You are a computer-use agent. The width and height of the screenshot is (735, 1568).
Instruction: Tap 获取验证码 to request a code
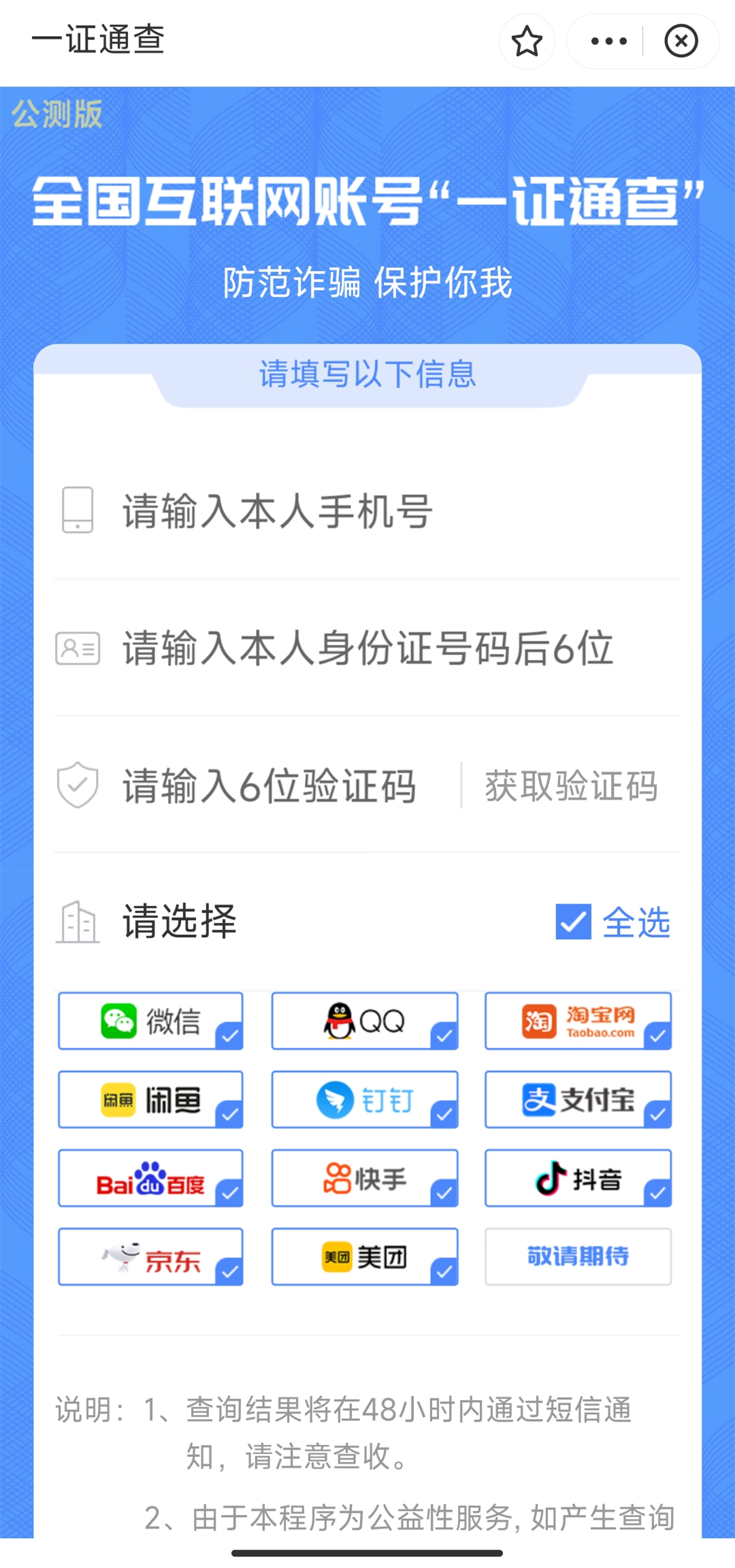pyautogui.click(x=572, y=786)
